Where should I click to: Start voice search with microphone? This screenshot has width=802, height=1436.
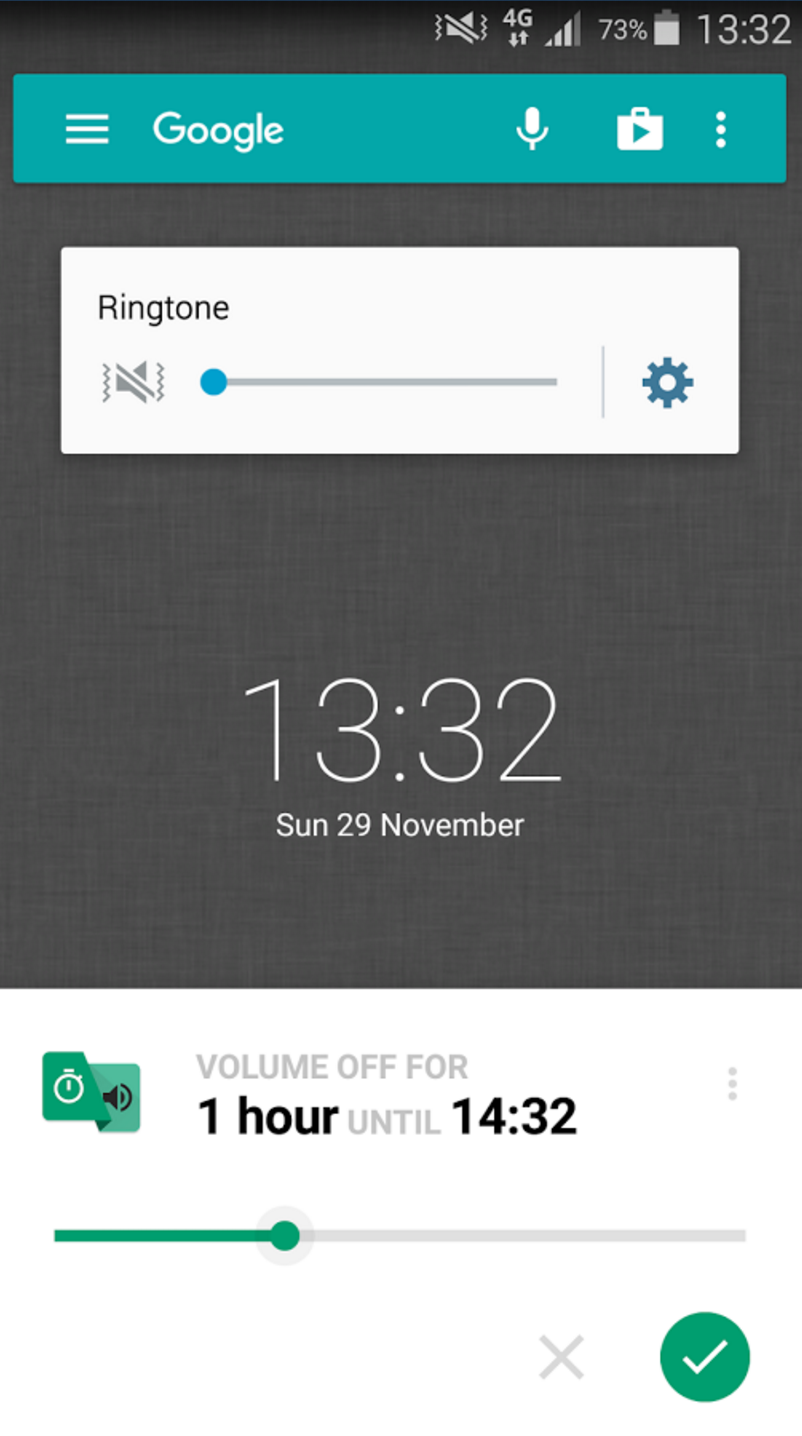[x=532, y=129]
